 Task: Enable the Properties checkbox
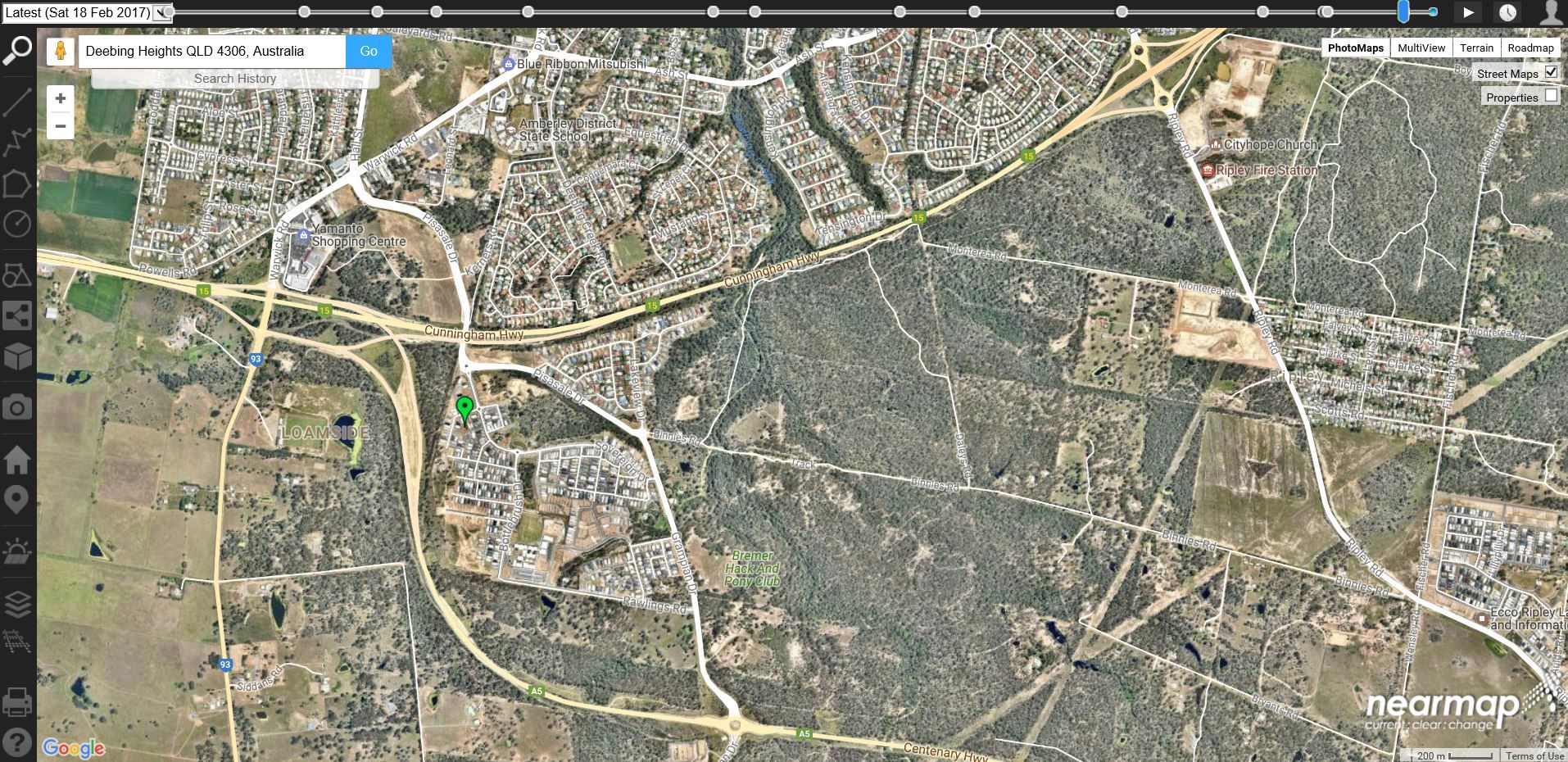1551,96
